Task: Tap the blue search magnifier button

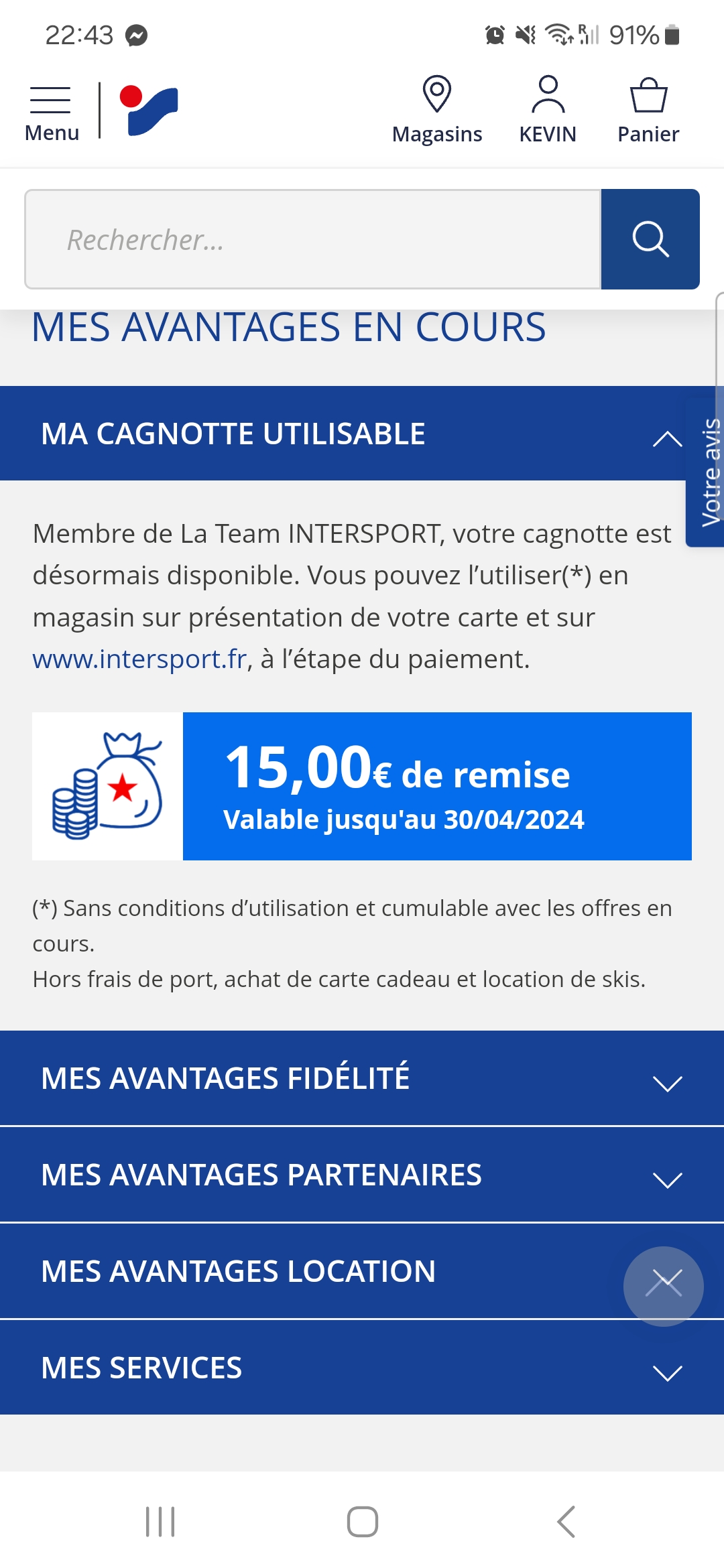Action: (650, 239)
